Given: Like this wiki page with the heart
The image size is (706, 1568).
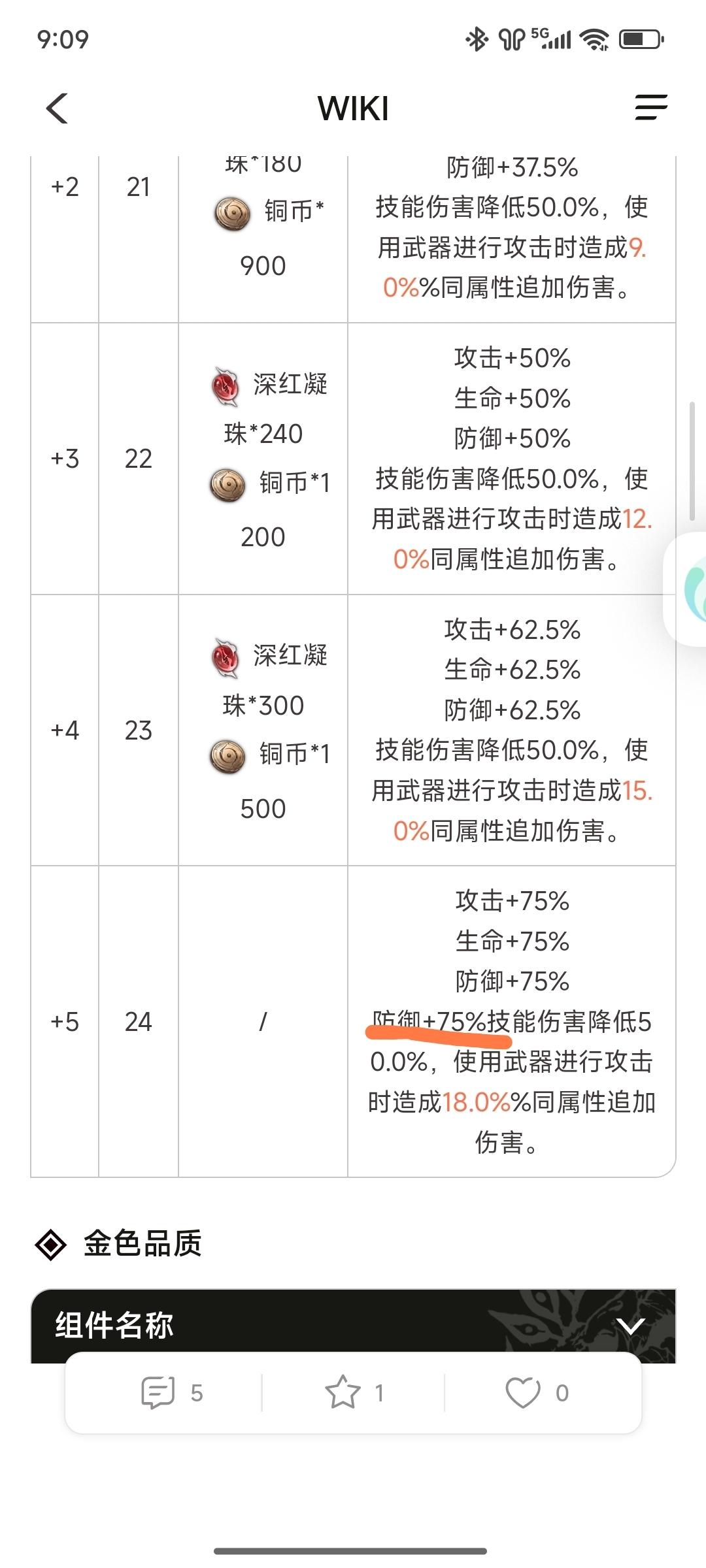Looking at the screenshot, I should pos(523,1392).
